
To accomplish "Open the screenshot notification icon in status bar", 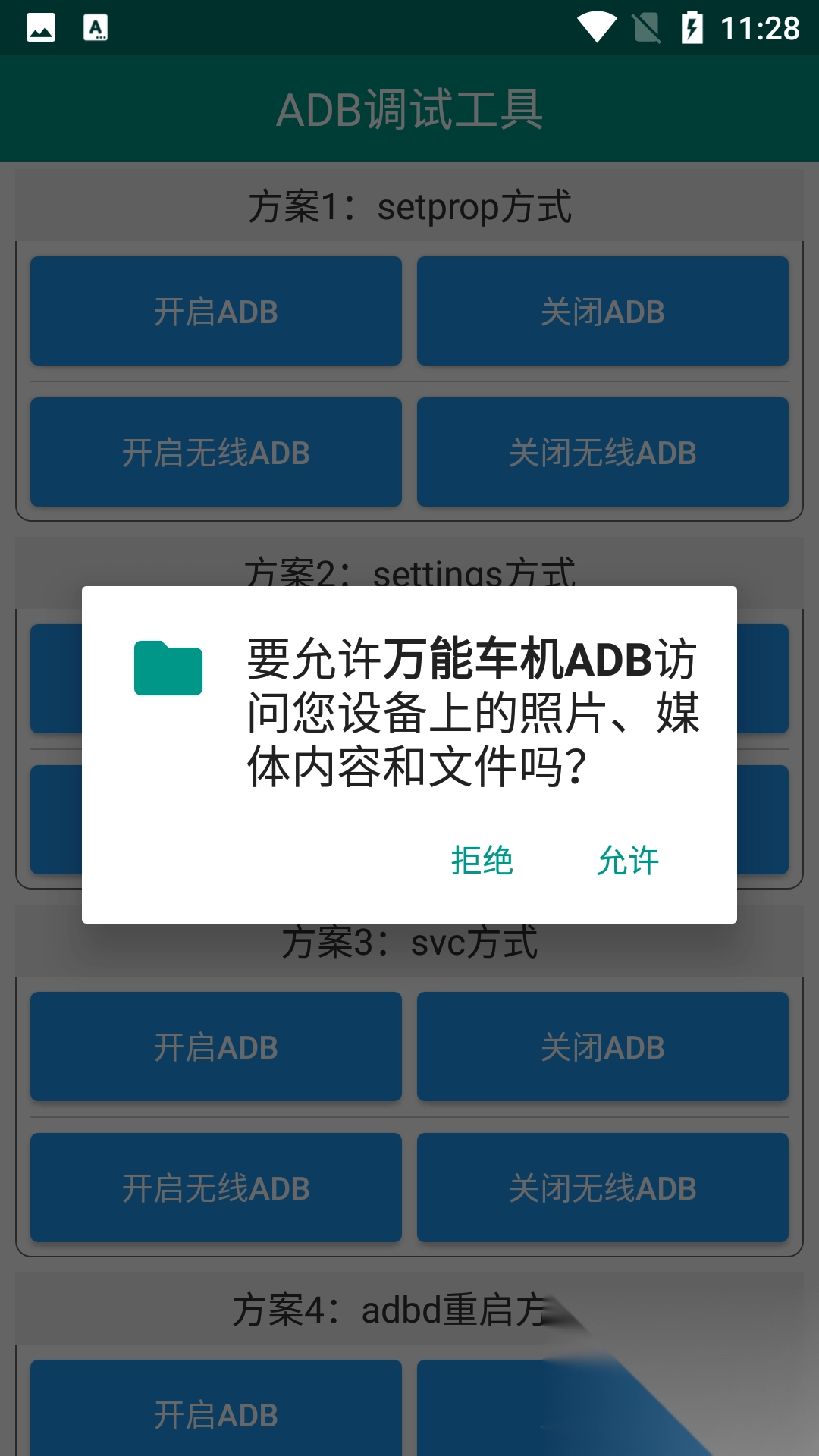I will (x=42, y=29).
